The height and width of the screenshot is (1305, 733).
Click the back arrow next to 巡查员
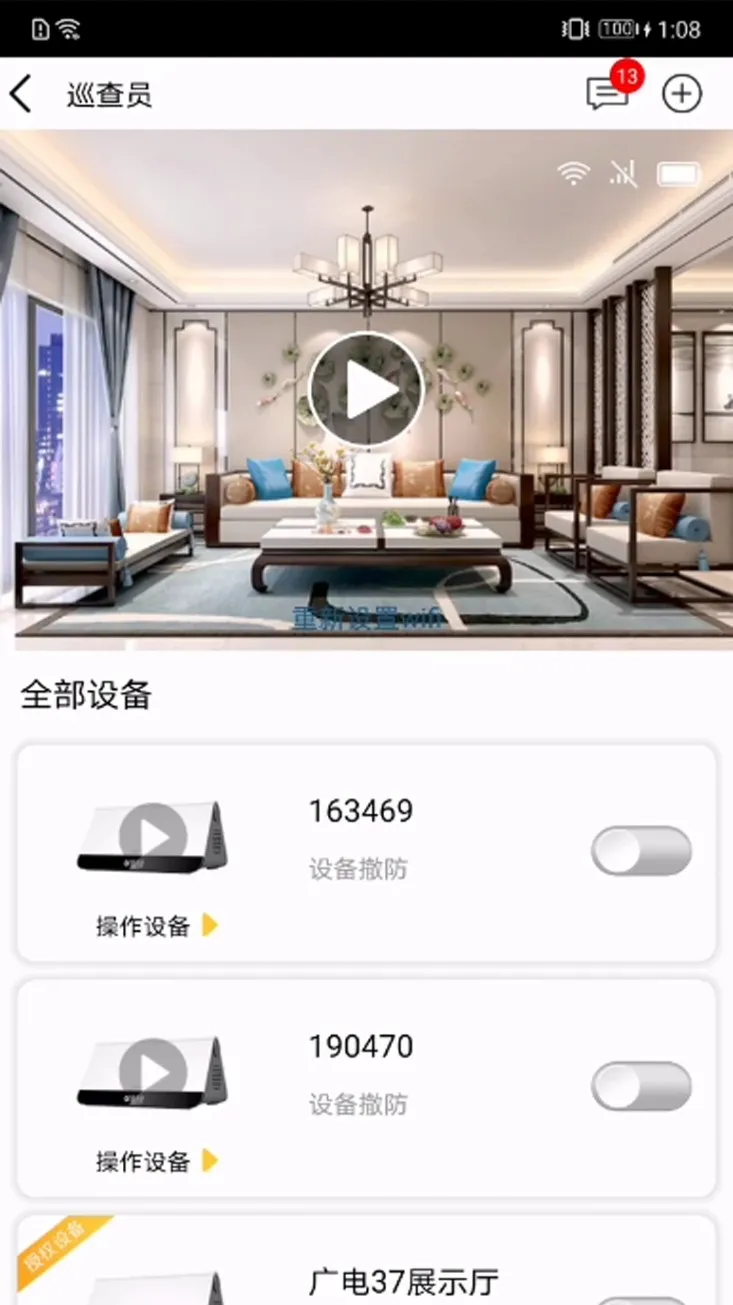click(x=22, y=92)
